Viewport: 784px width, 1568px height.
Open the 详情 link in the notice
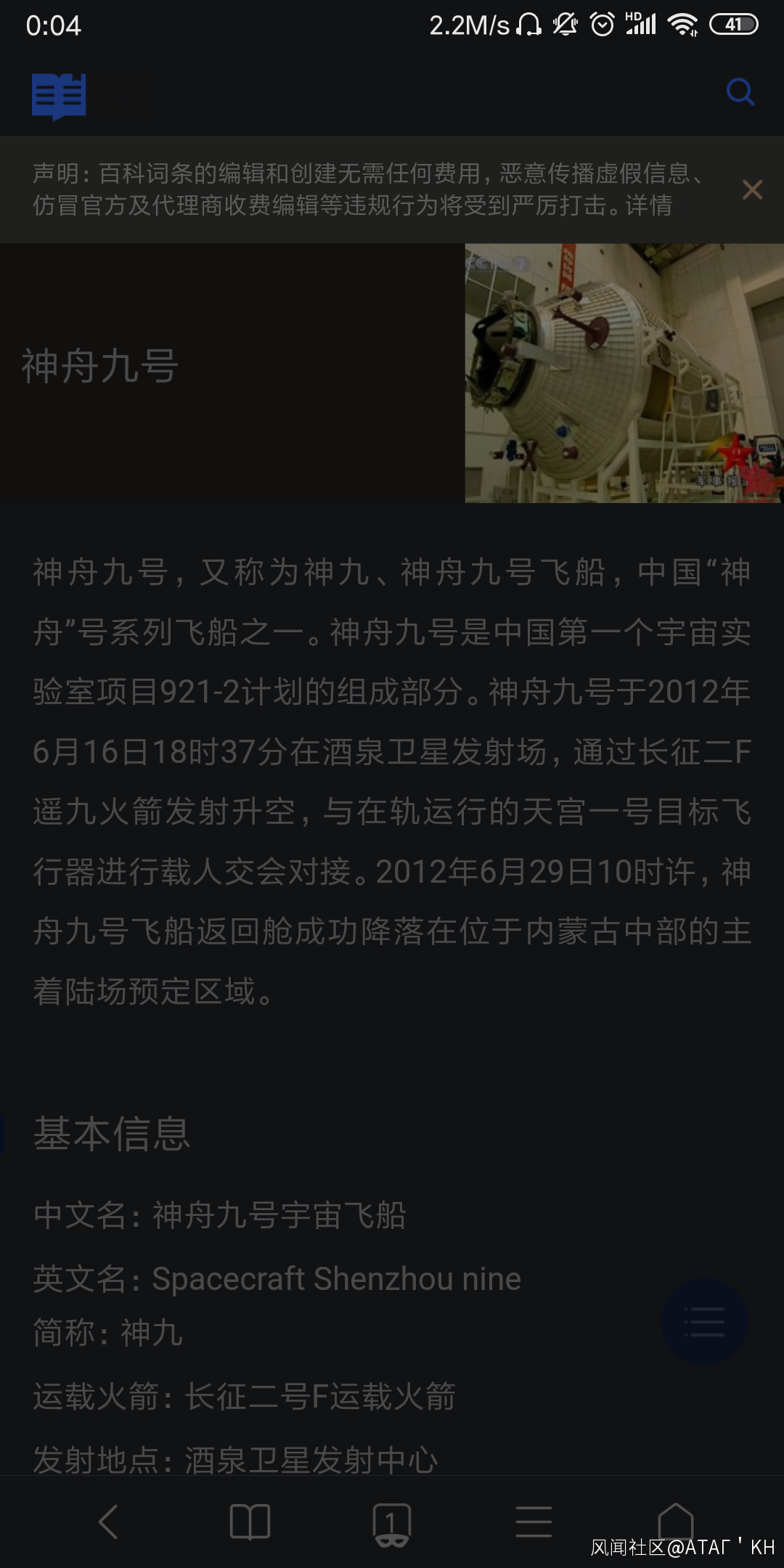pyautogui.click(x=648, y=205)
